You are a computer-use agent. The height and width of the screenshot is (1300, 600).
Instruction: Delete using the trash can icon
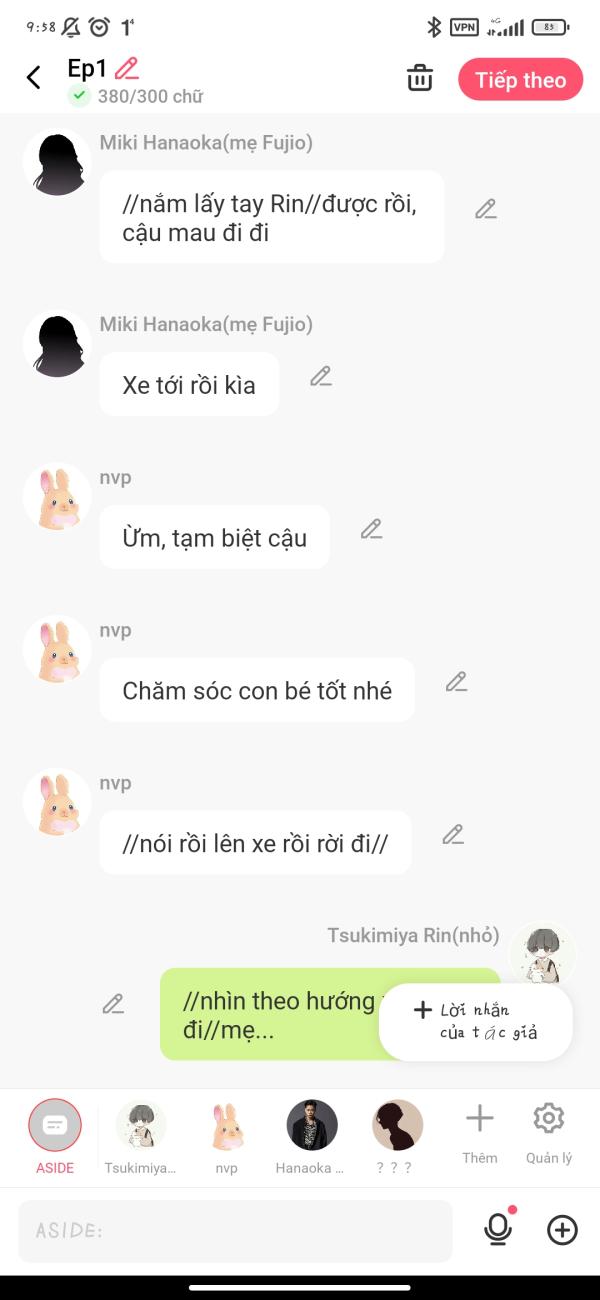pyautogui.click(x=420, y=79)
